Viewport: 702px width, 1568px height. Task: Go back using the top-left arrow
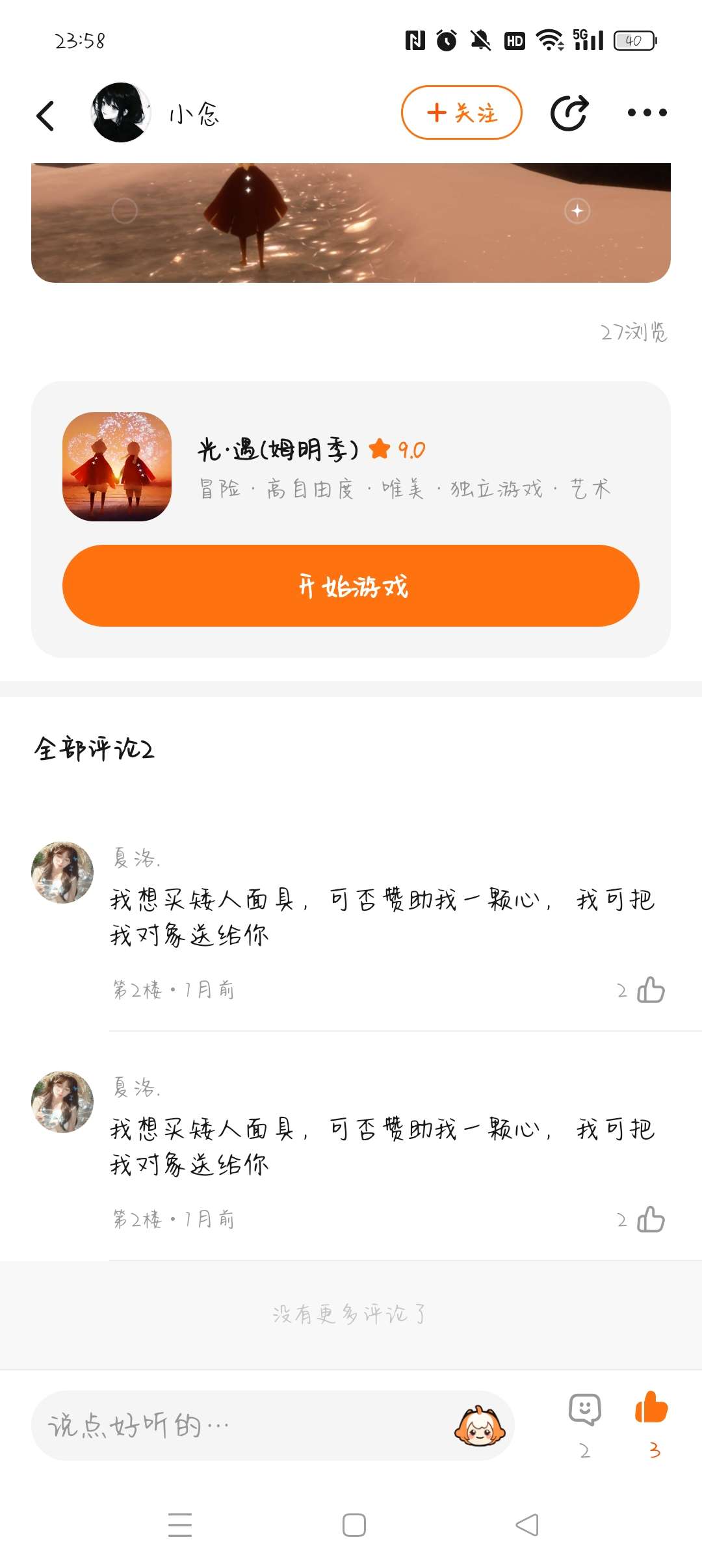45,115
